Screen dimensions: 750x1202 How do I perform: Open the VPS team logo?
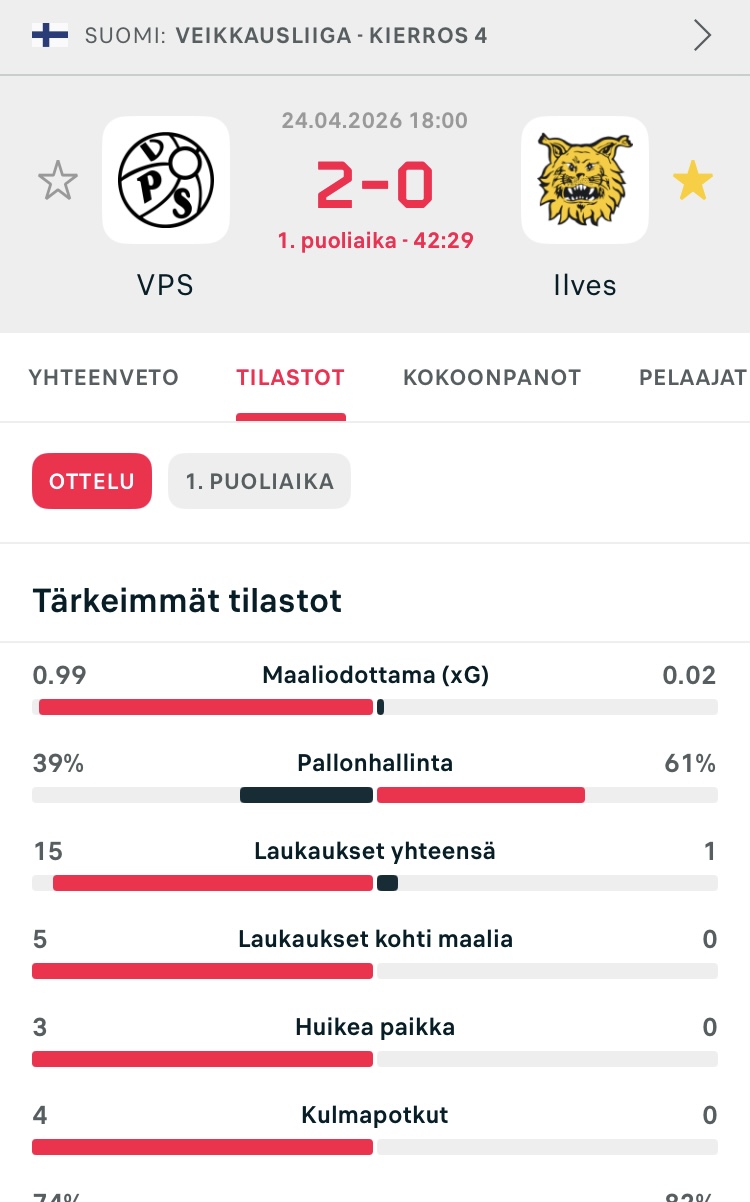166,180
